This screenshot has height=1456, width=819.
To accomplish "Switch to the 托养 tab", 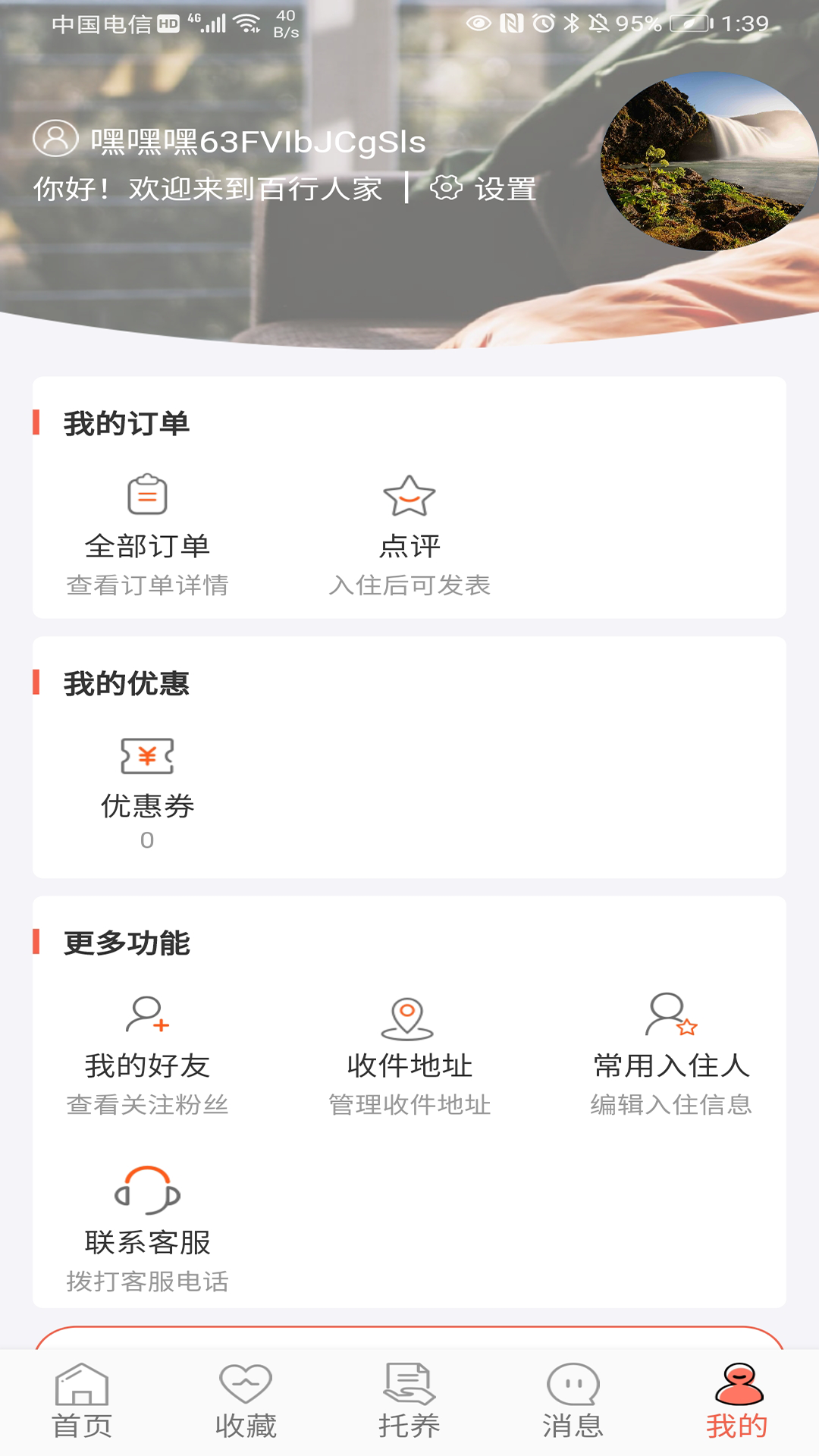I will click(409, 1403).
